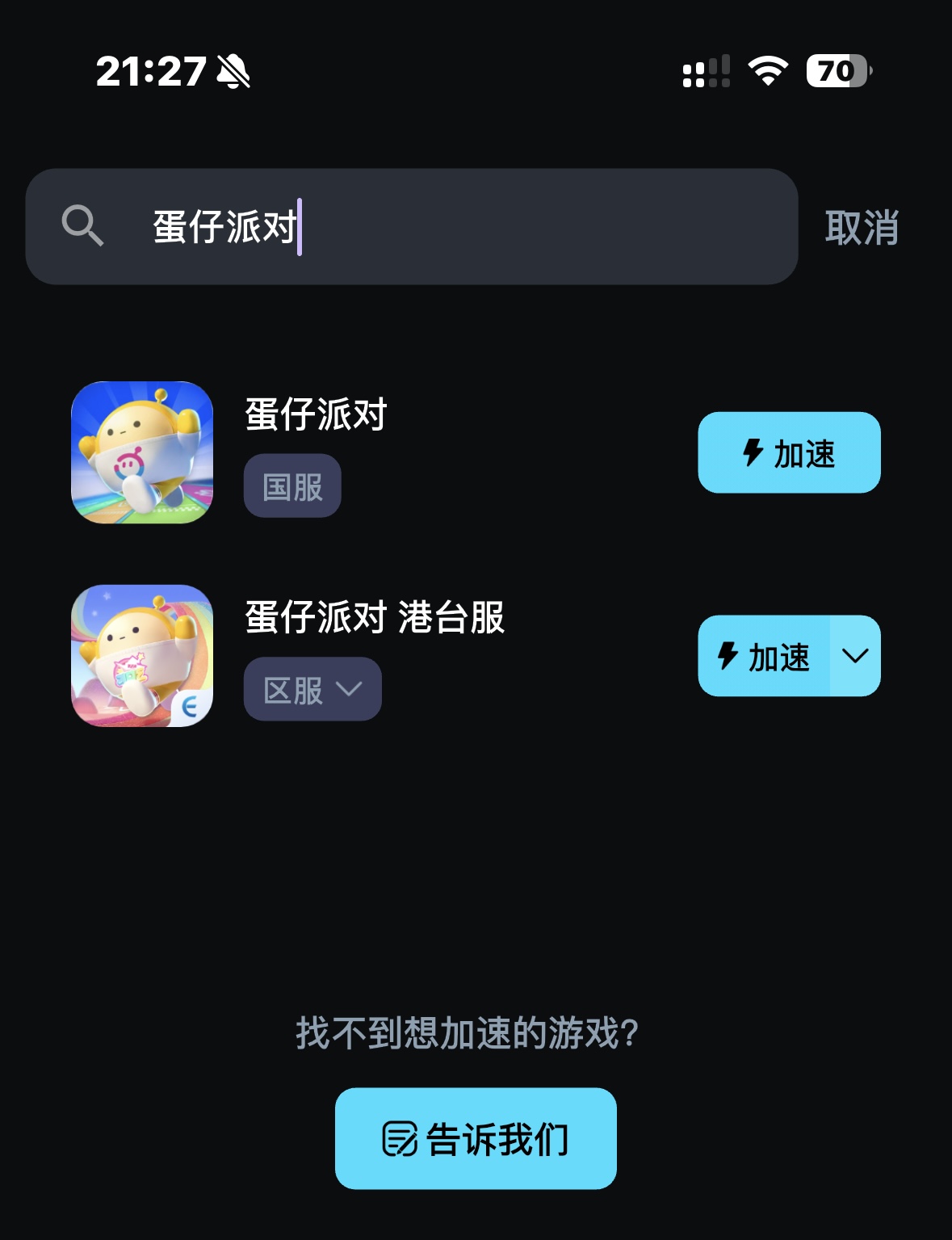Start 加速 for 蛋仔派对 港台服
Viewport: 952px width, 1240px height.
(764, 656)
